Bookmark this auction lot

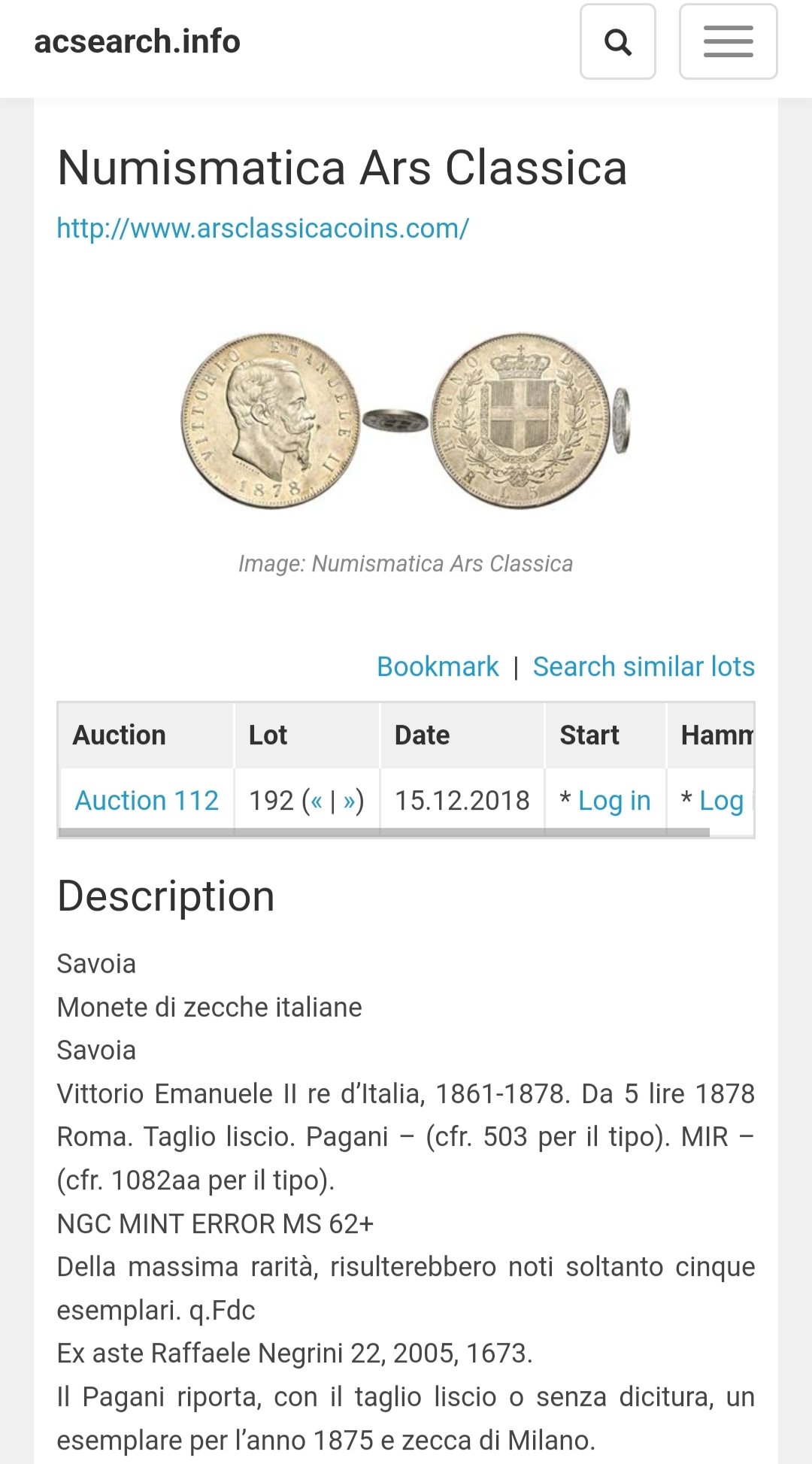tap(438, 666)
